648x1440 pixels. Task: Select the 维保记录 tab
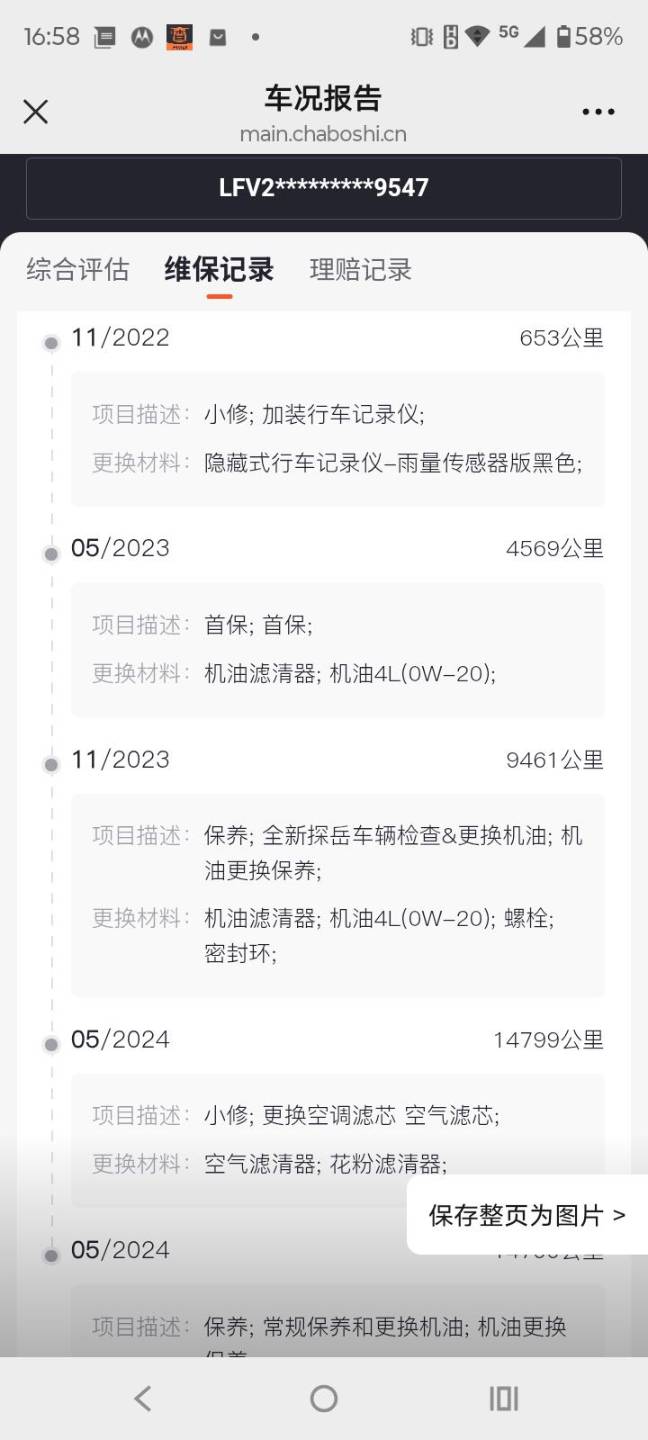coord(219,270)
